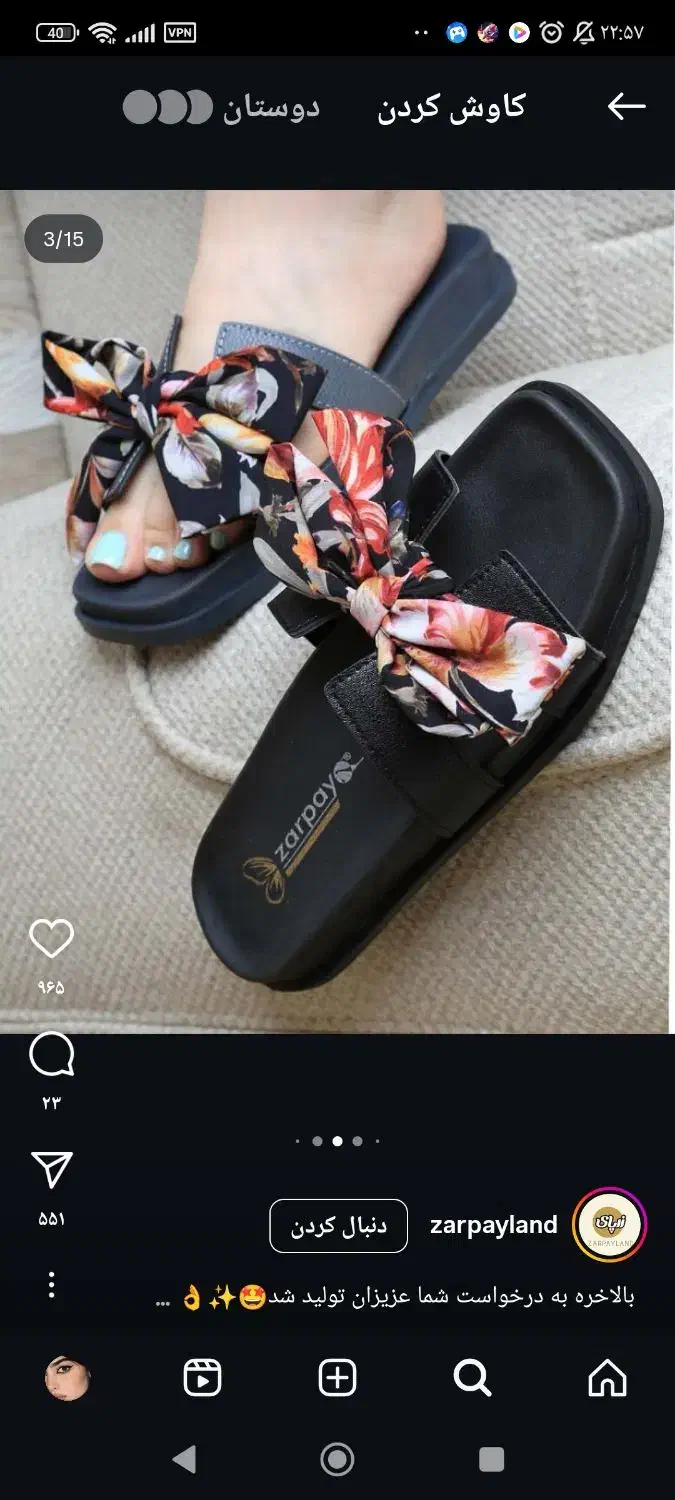Viewport: 675px width, 1500px height.
Task: Open the zarpayland username link
Action: tap(493, 1226)
